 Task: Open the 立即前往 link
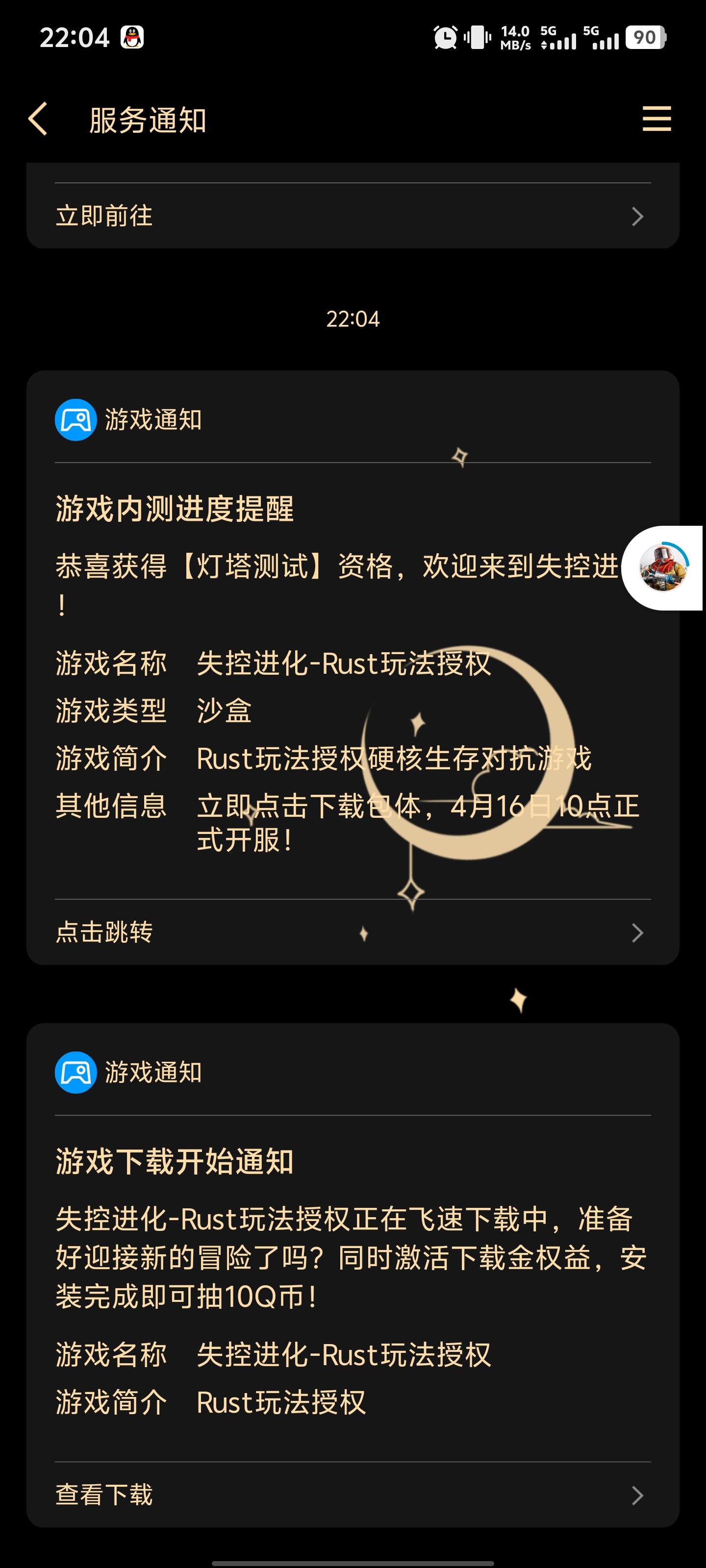104,216
